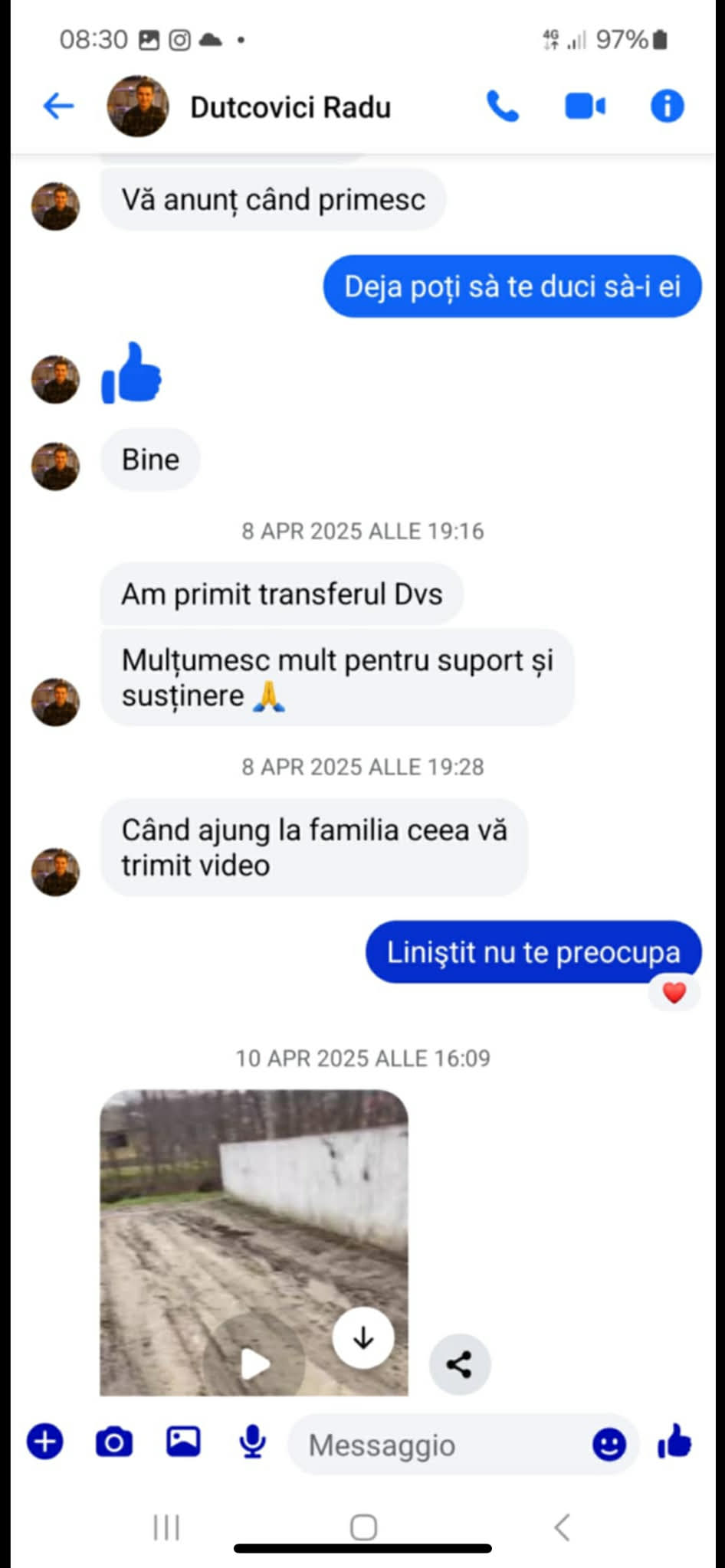View the heart reaction on "Liniștit nu te preocupa"
725x1568 pixels.
[674, 994]
